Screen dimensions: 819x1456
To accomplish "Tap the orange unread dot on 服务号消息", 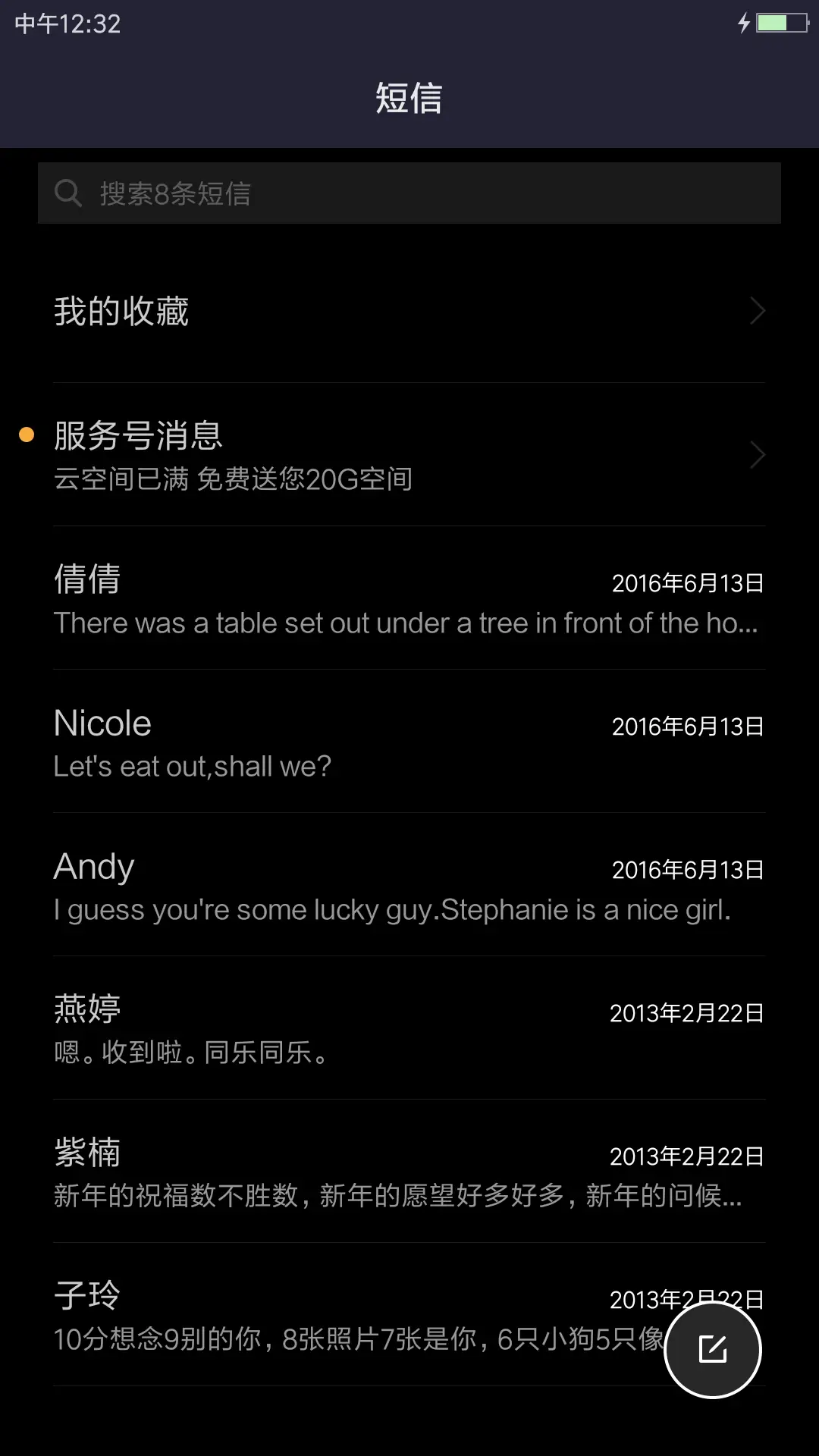I will (28, 435).
